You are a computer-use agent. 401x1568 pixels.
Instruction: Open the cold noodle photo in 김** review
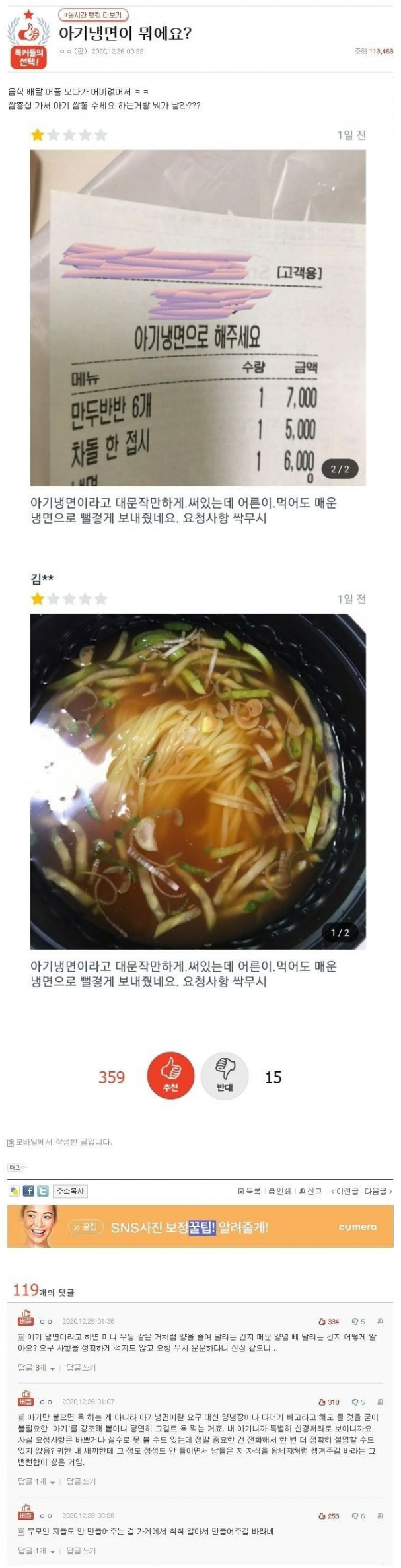click(198, 781)
